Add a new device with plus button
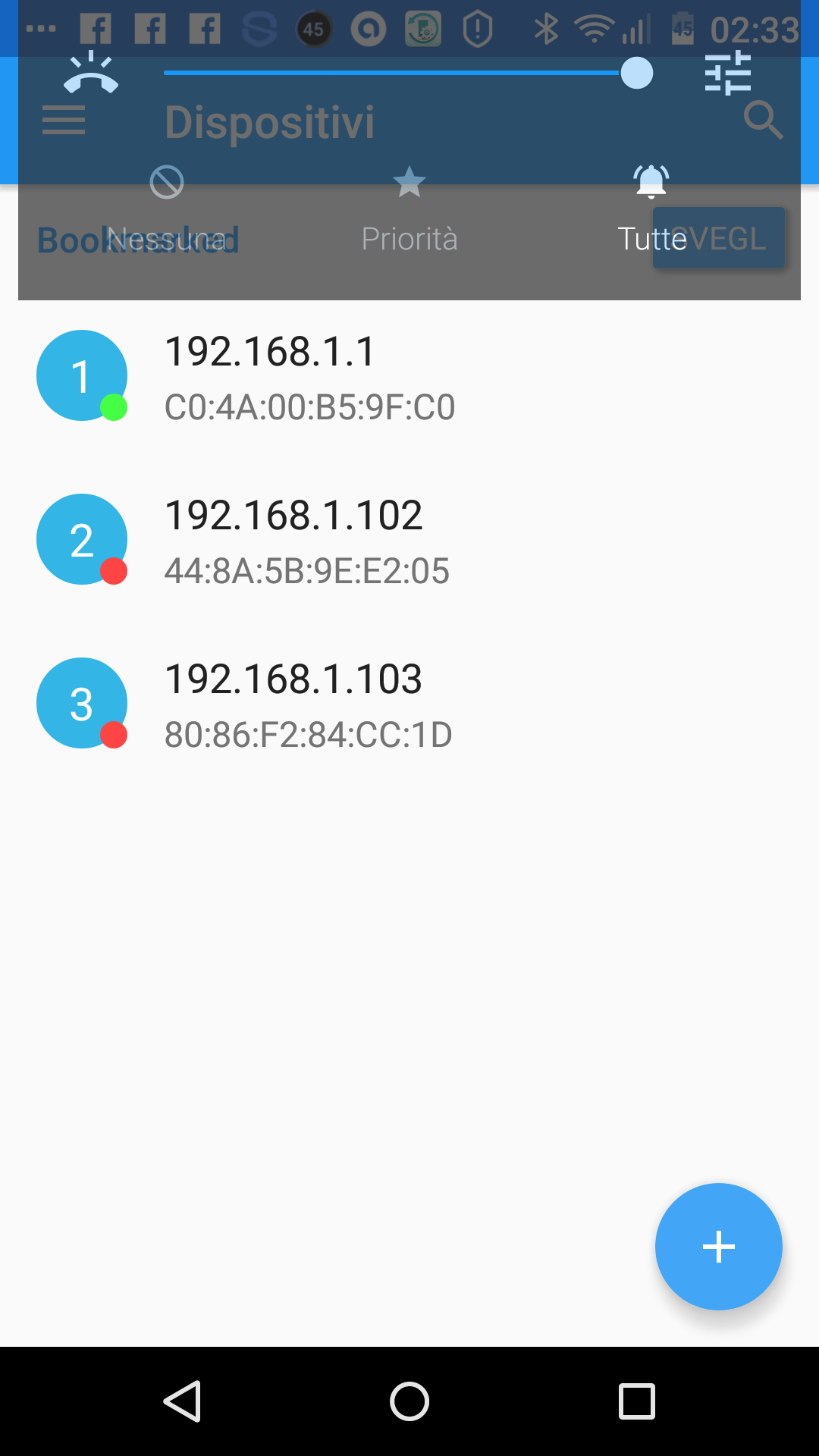This screenshot has height=1456, width=819. [x=718, y=1247]
